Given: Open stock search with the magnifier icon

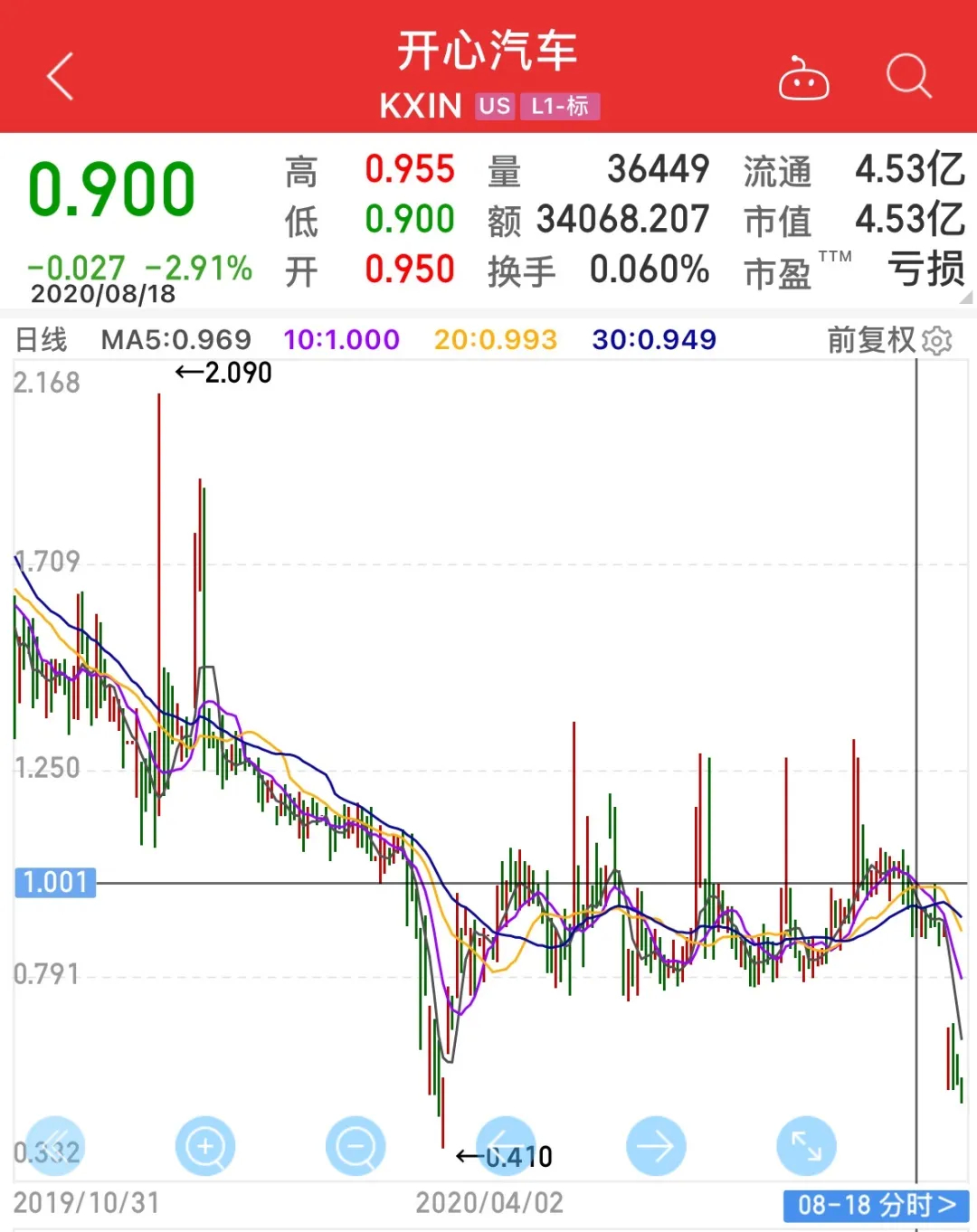Looking at the screenshot, I should (911, 77).
